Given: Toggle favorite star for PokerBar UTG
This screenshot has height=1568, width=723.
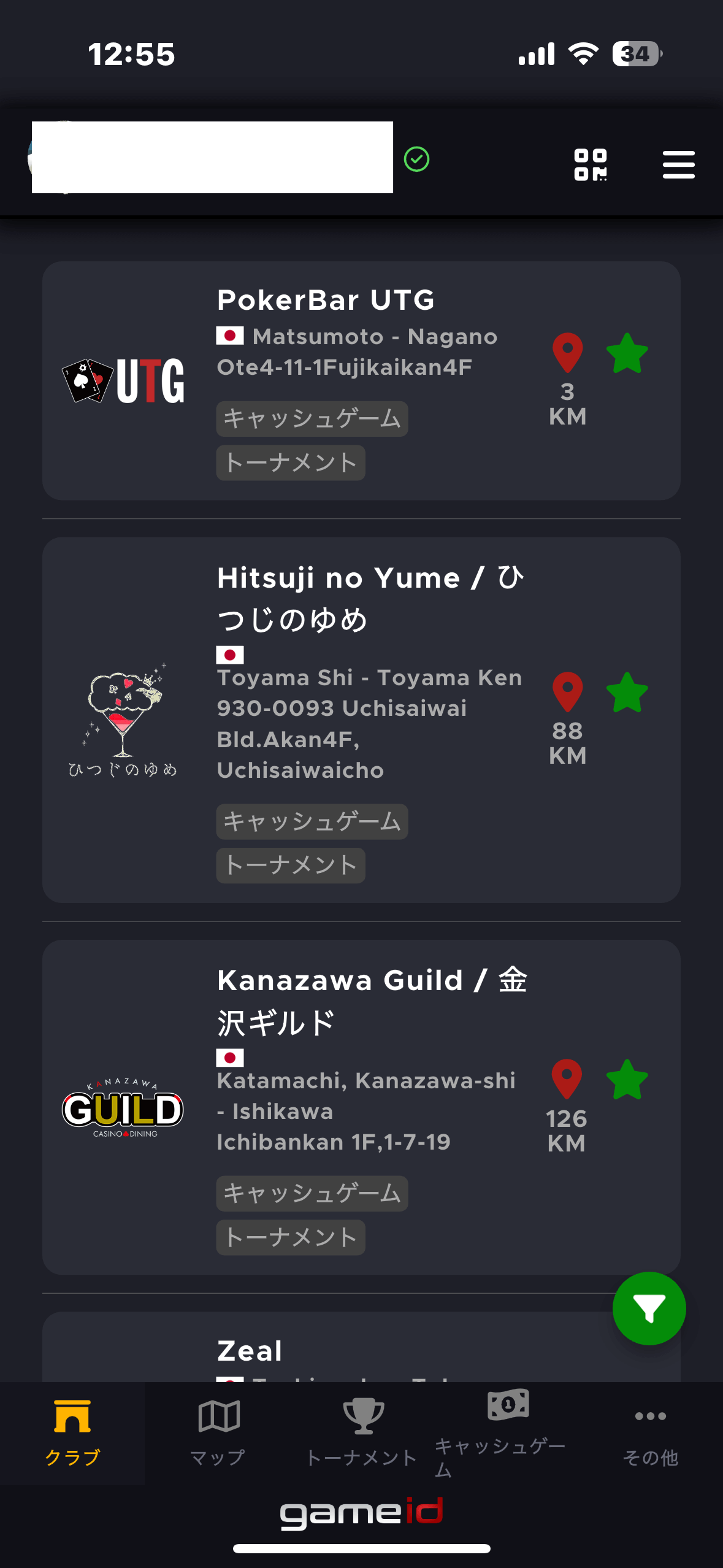Looking at the screenshot, I should pos(627,353).
